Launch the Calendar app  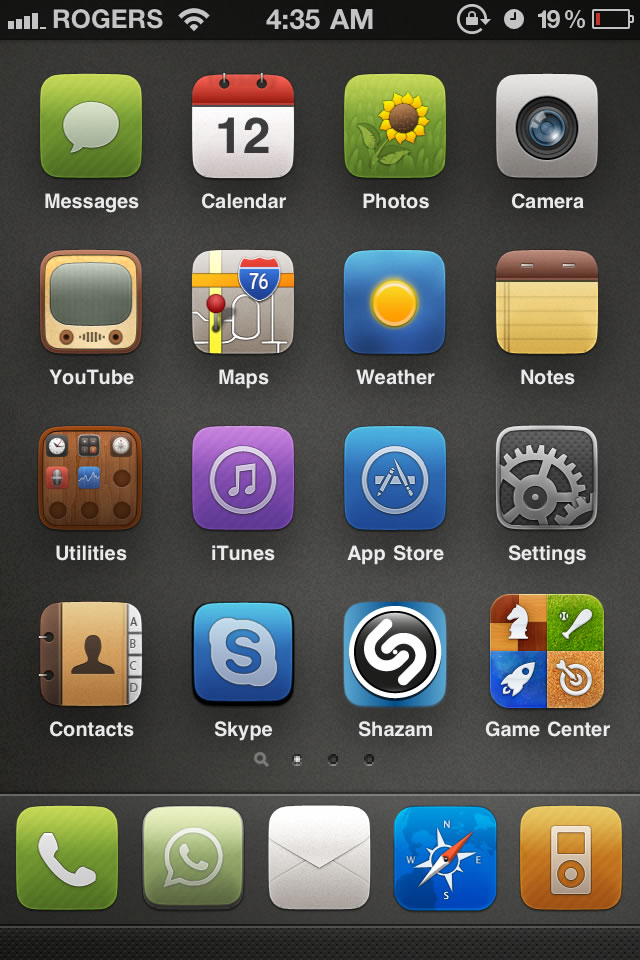[x=243, y=127]
